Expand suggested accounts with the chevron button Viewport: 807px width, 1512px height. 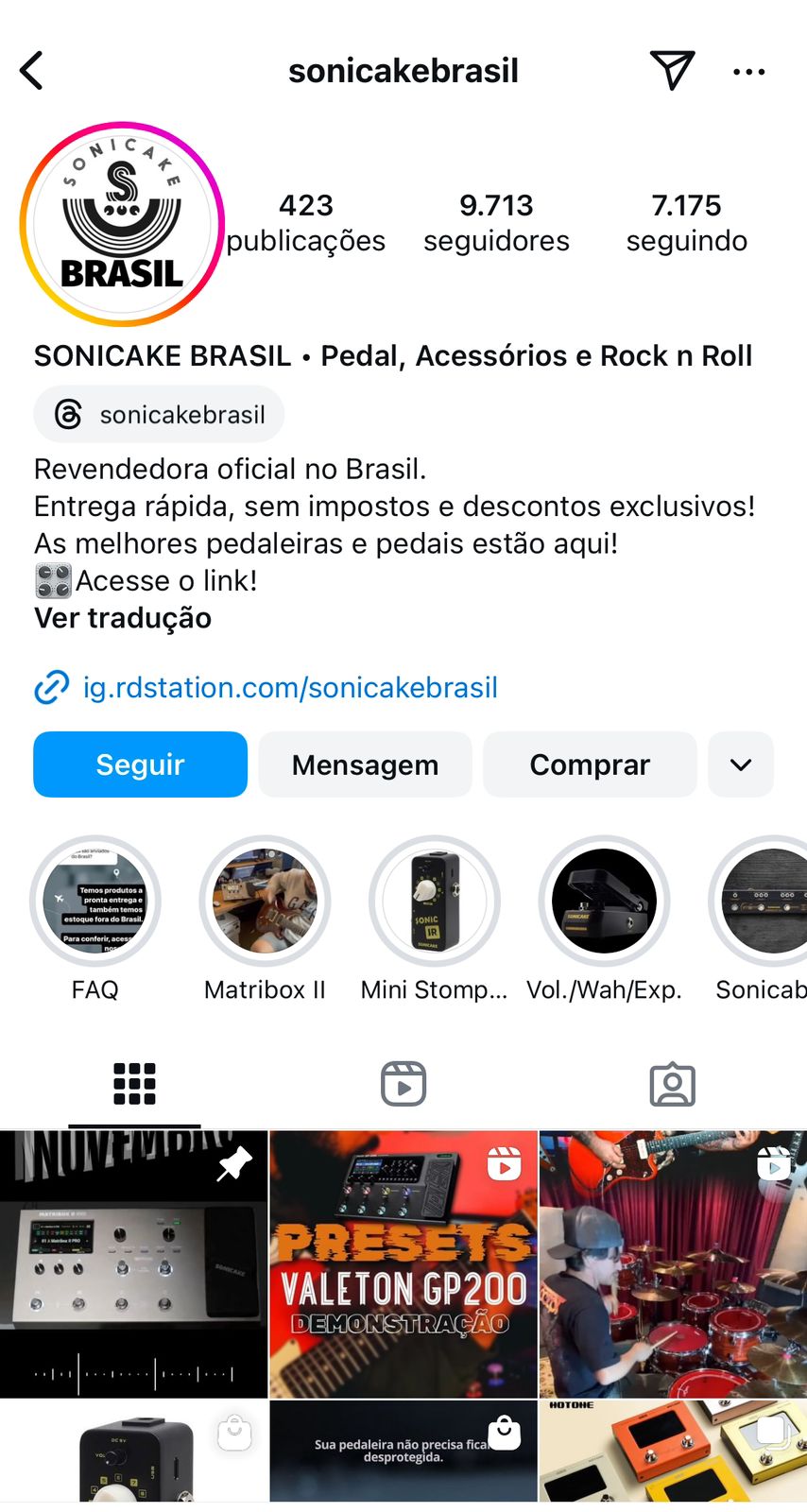click(x=741, y=765)
